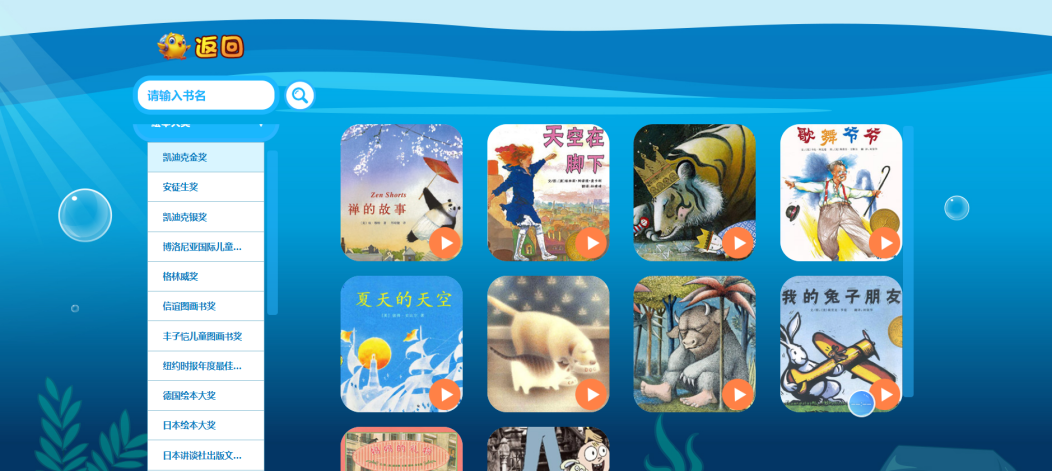The height and width of the screenshot is (471, 1052).
Task: Tap the magnifier search icon
Action: pos(299,96)
